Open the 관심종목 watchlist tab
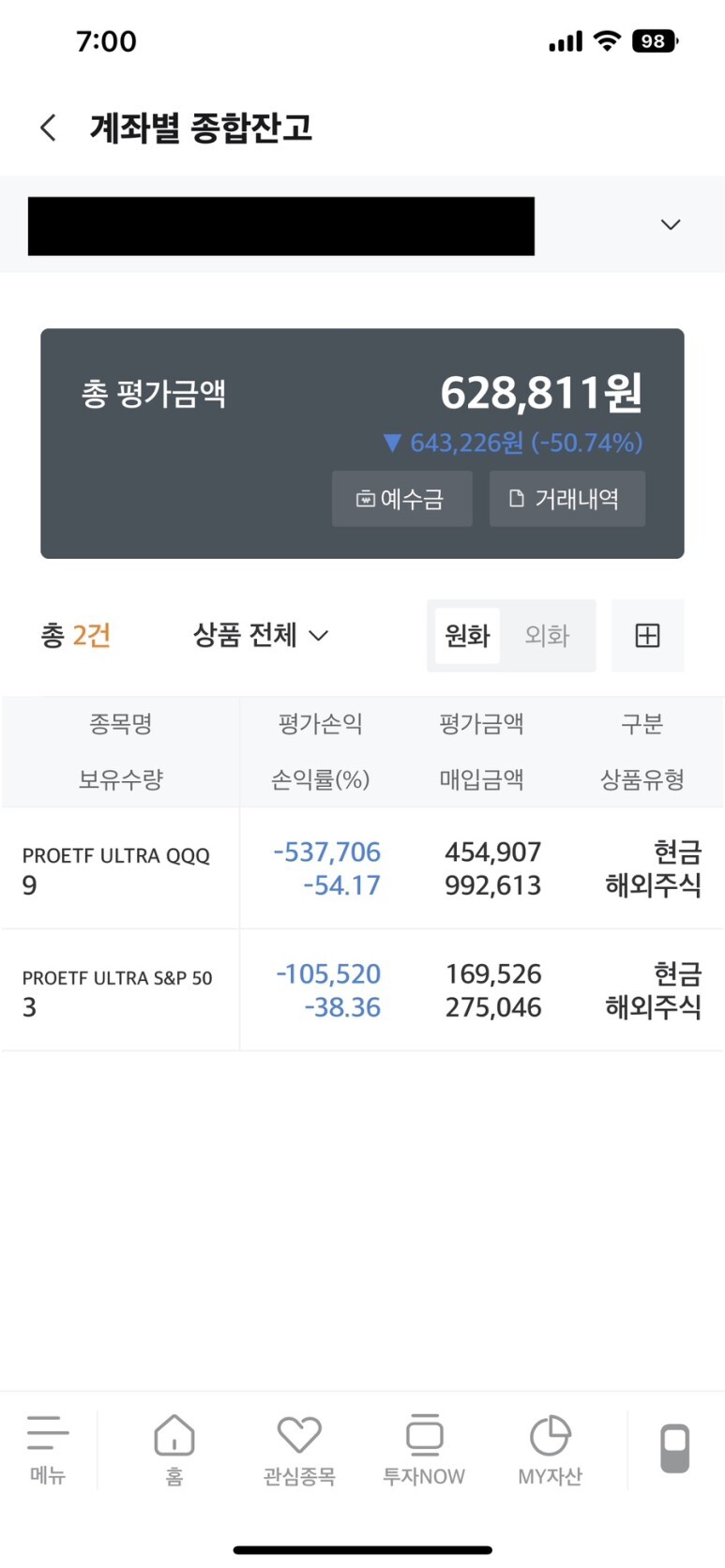 coord(299,1450)
